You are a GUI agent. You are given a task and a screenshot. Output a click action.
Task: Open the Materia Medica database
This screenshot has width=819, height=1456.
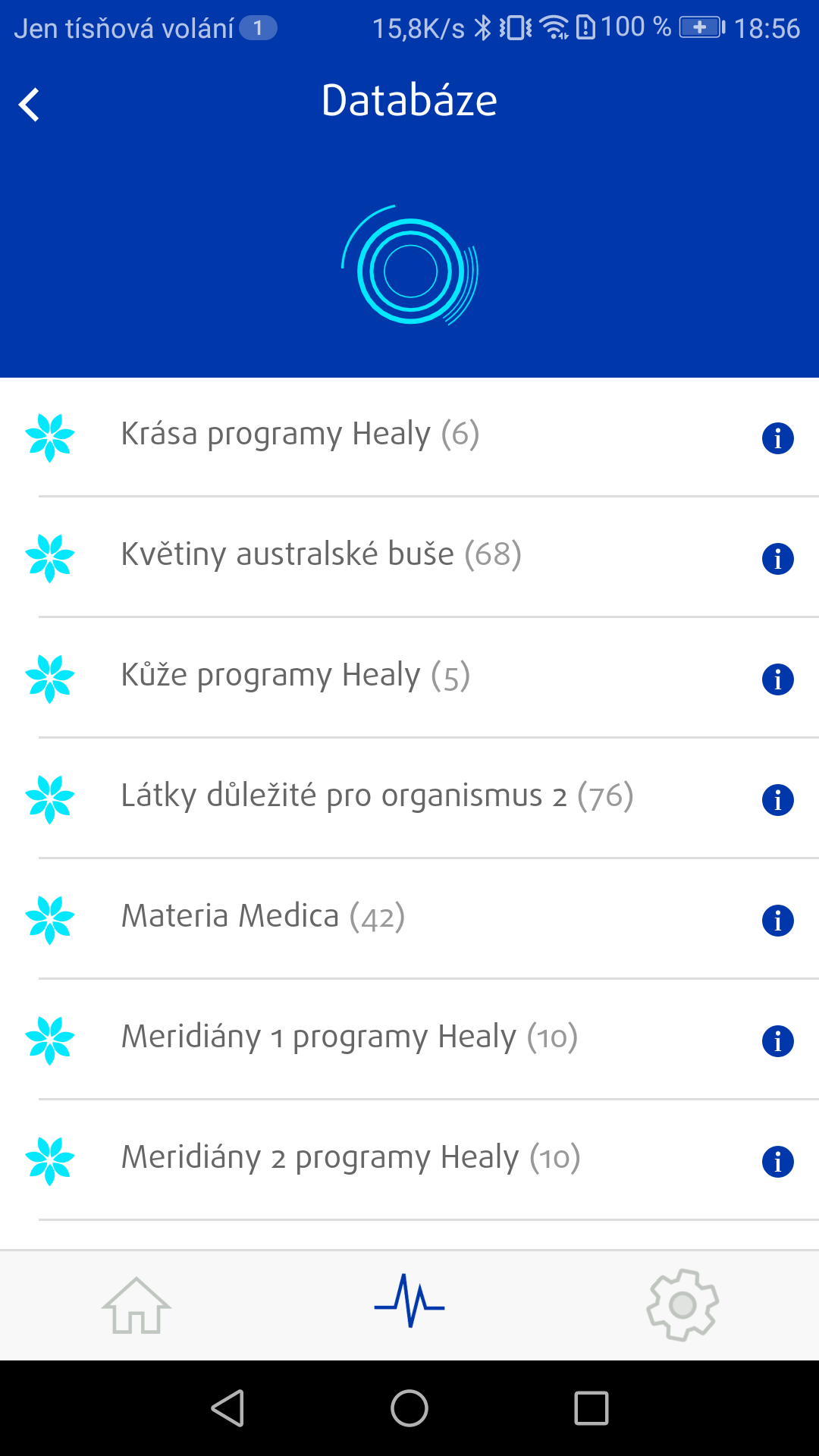(x=263, y=917)
